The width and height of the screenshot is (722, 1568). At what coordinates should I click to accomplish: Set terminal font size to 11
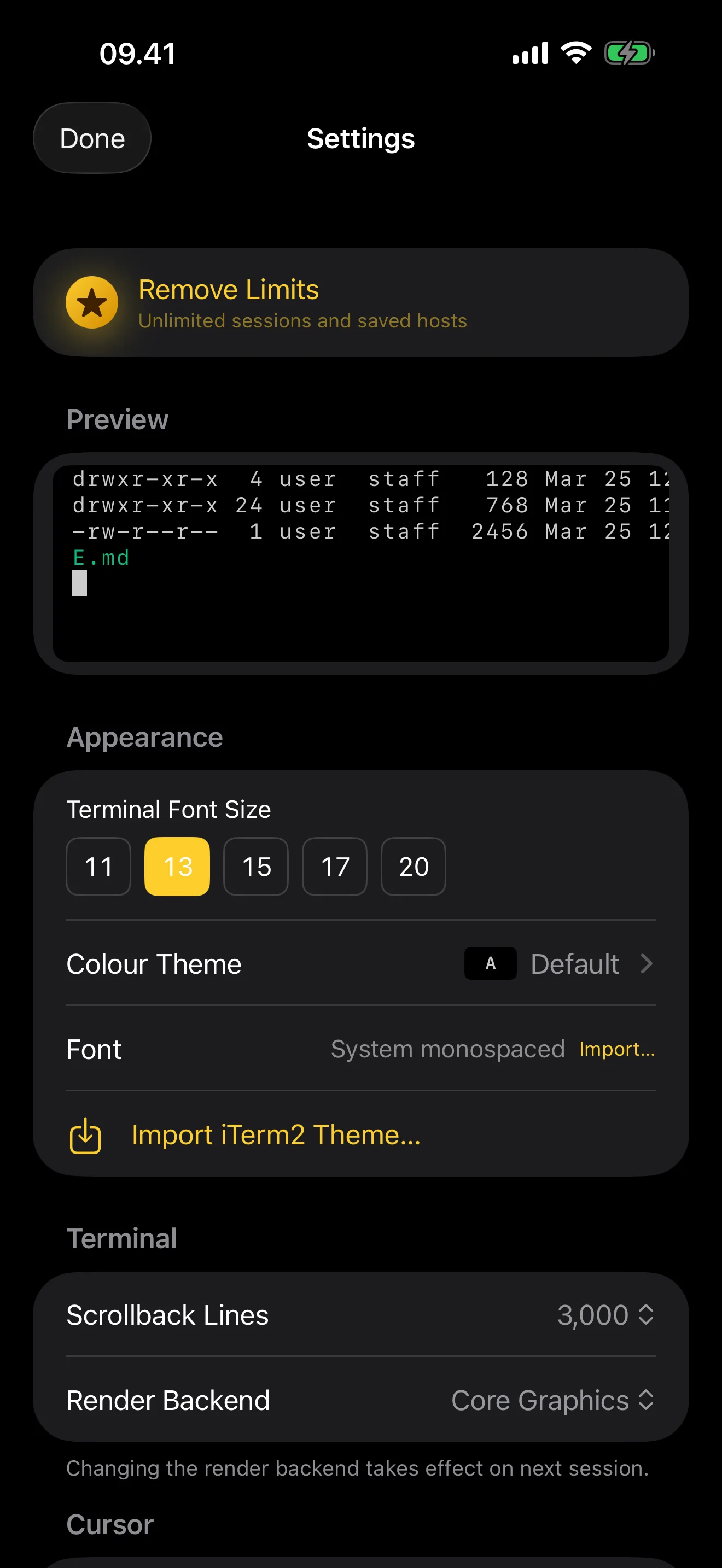98,866
